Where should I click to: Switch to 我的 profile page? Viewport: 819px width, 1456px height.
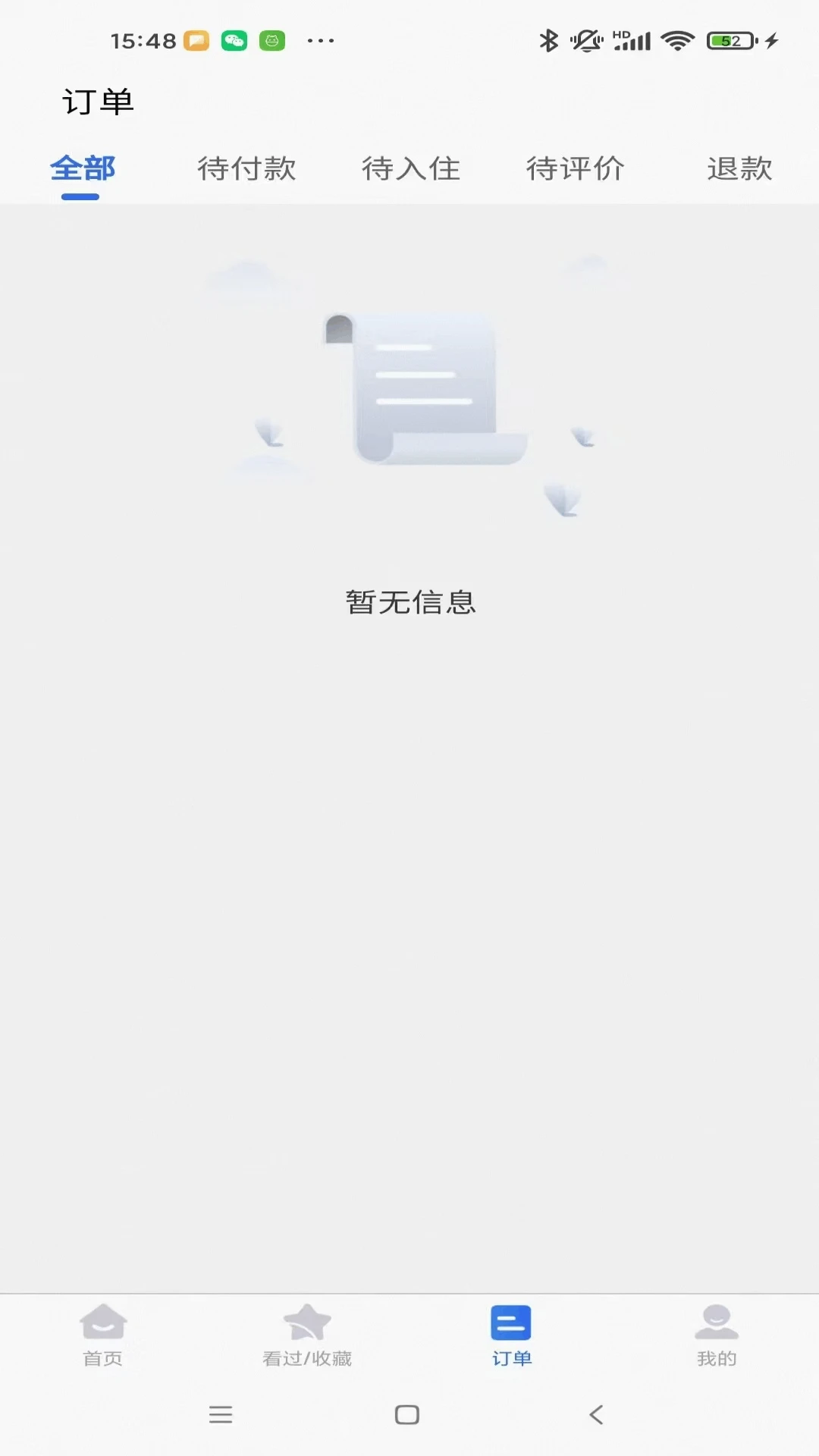[717, 1336]
